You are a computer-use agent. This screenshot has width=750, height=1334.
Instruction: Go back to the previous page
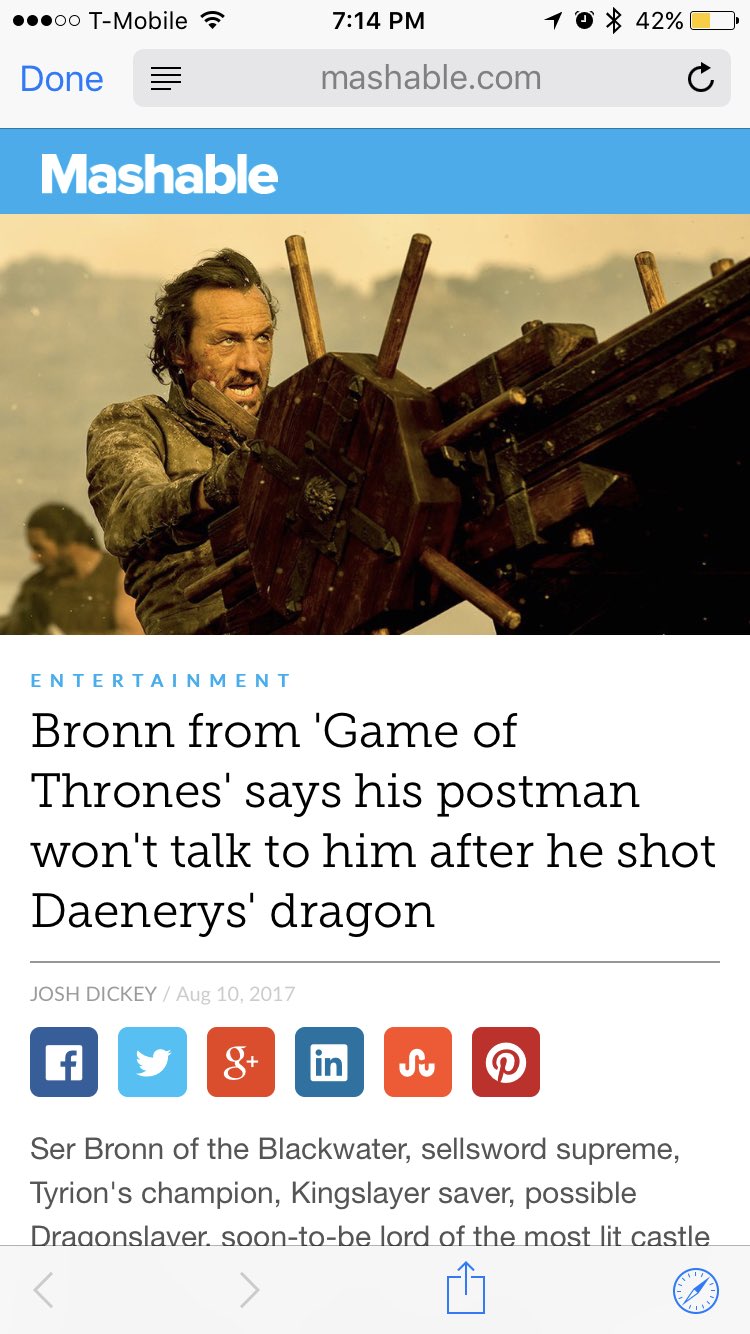pos(43,1290)
